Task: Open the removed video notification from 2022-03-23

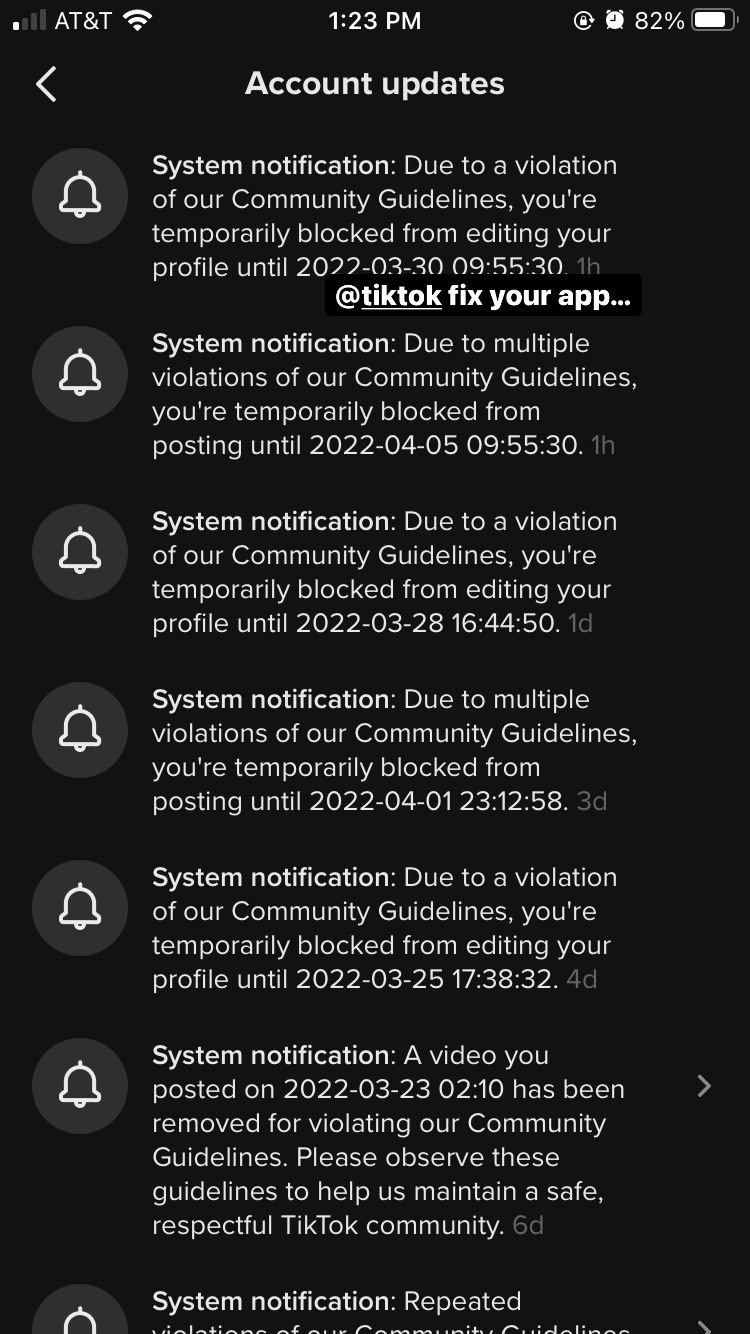Action: pyautogui.click(x=375, y=1140)
